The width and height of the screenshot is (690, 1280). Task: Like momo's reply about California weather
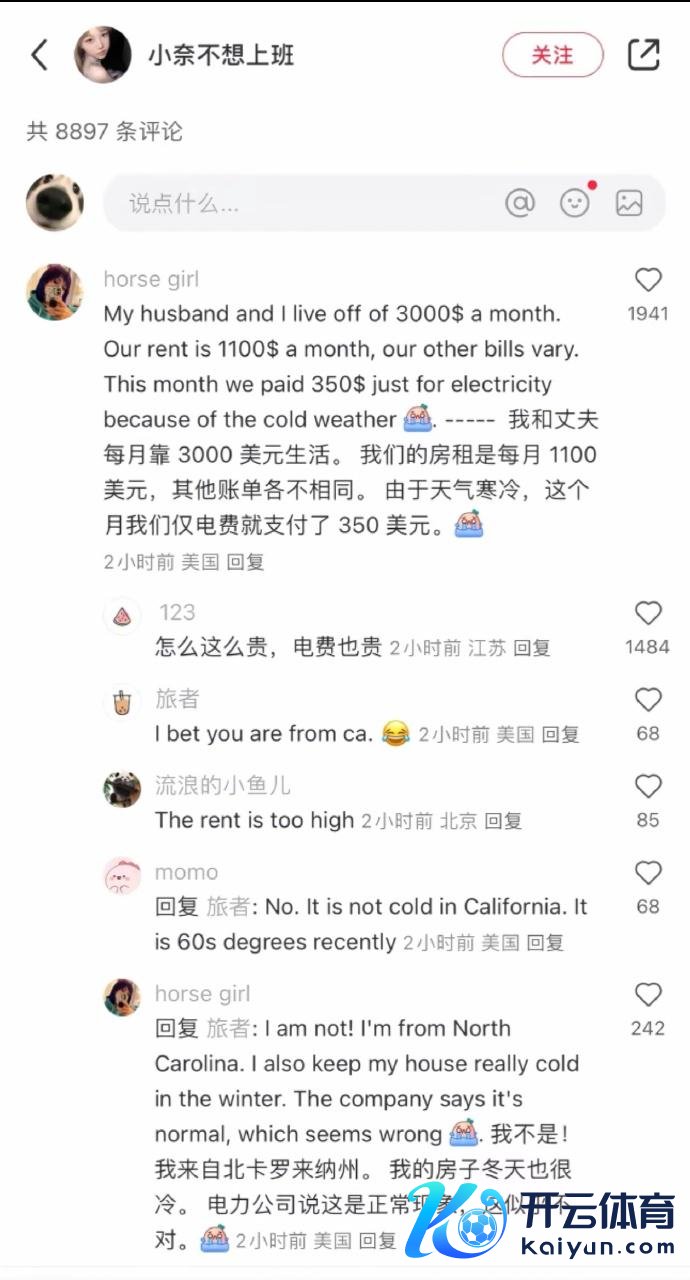(648, 873)
